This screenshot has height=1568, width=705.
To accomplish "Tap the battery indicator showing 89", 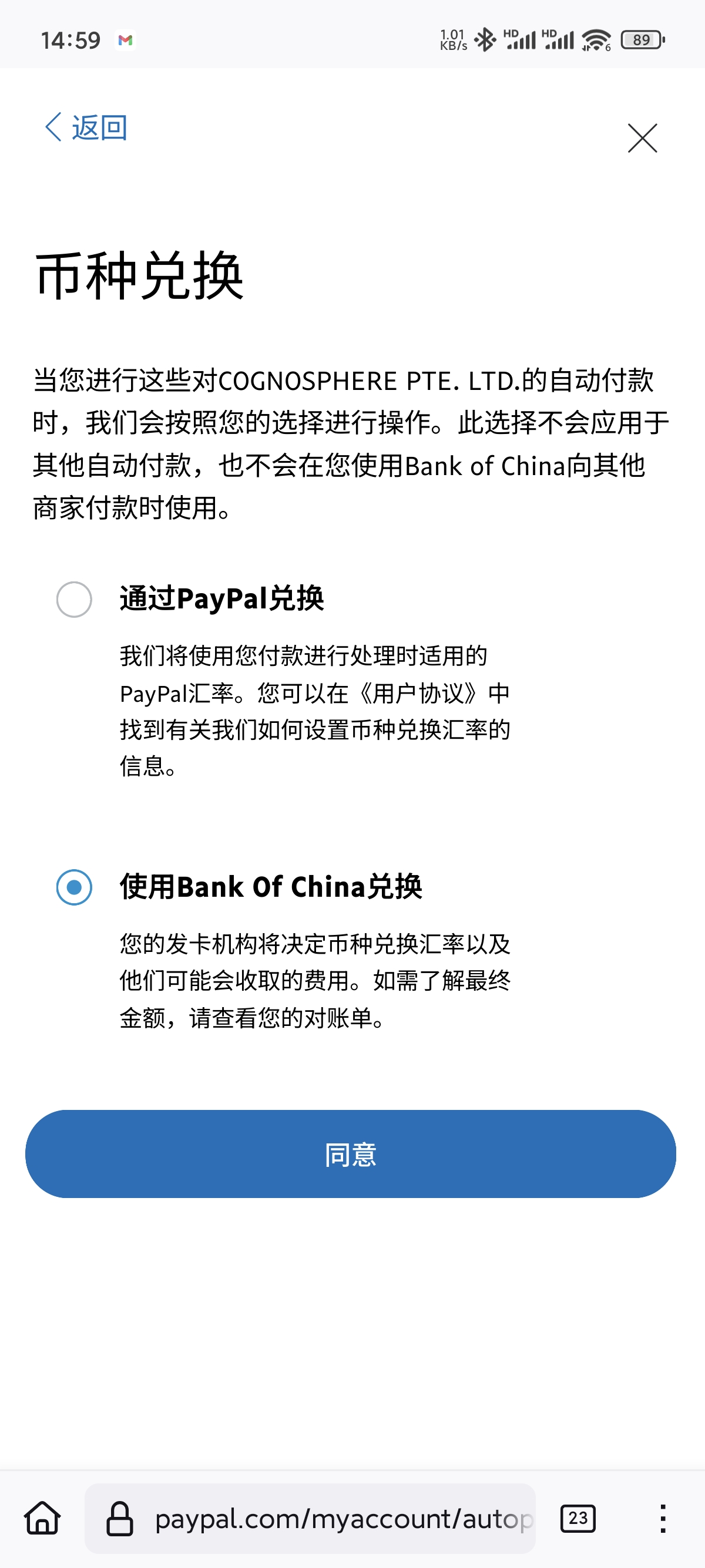I will click(x=640, y=38).
